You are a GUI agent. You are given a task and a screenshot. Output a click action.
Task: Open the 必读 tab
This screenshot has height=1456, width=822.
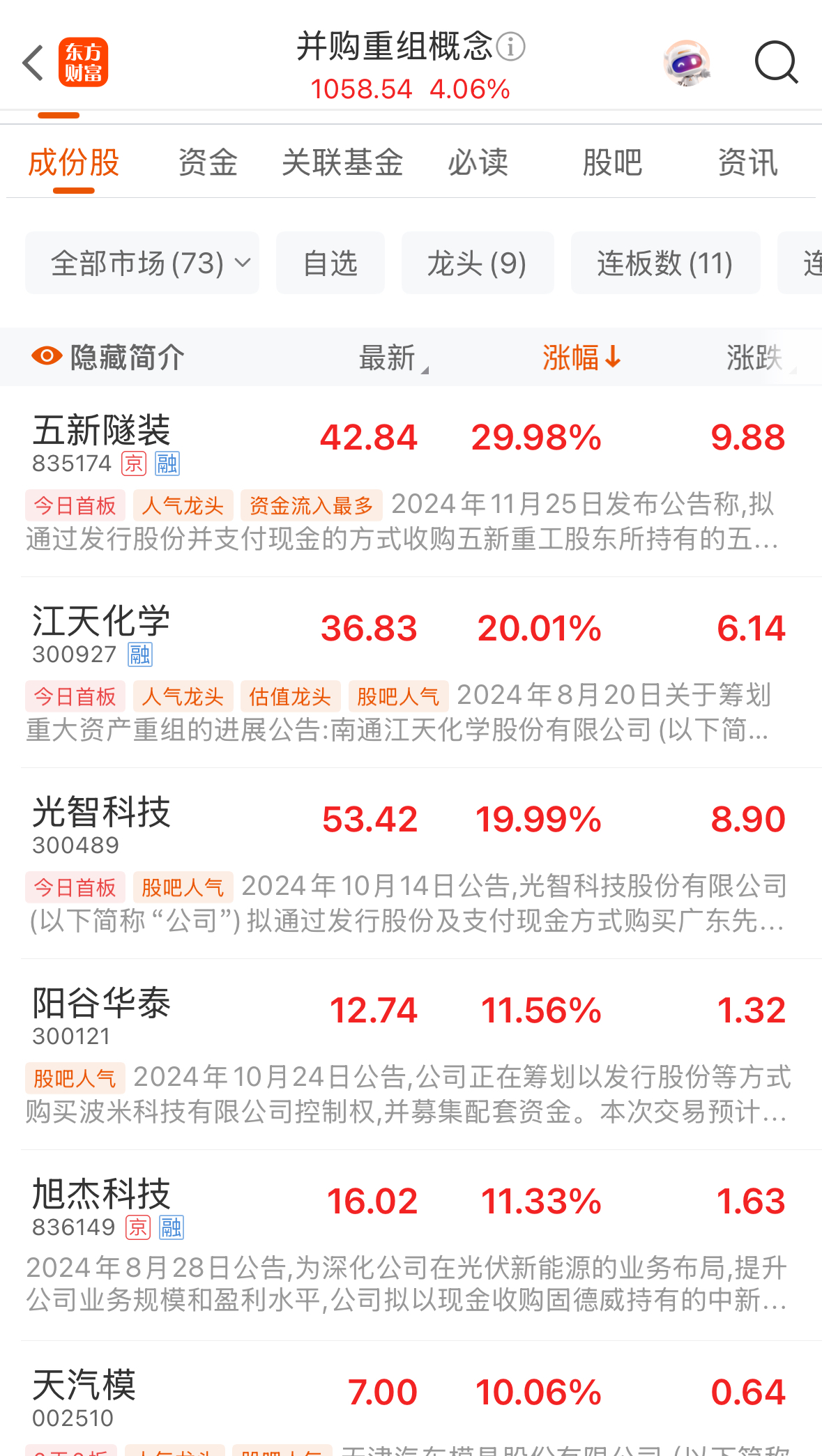point(478,163)
